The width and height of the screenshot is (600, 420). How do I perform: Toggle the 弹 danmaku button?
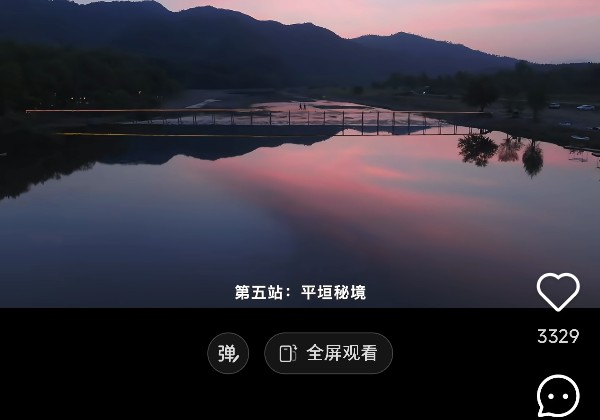pos(228,353)
